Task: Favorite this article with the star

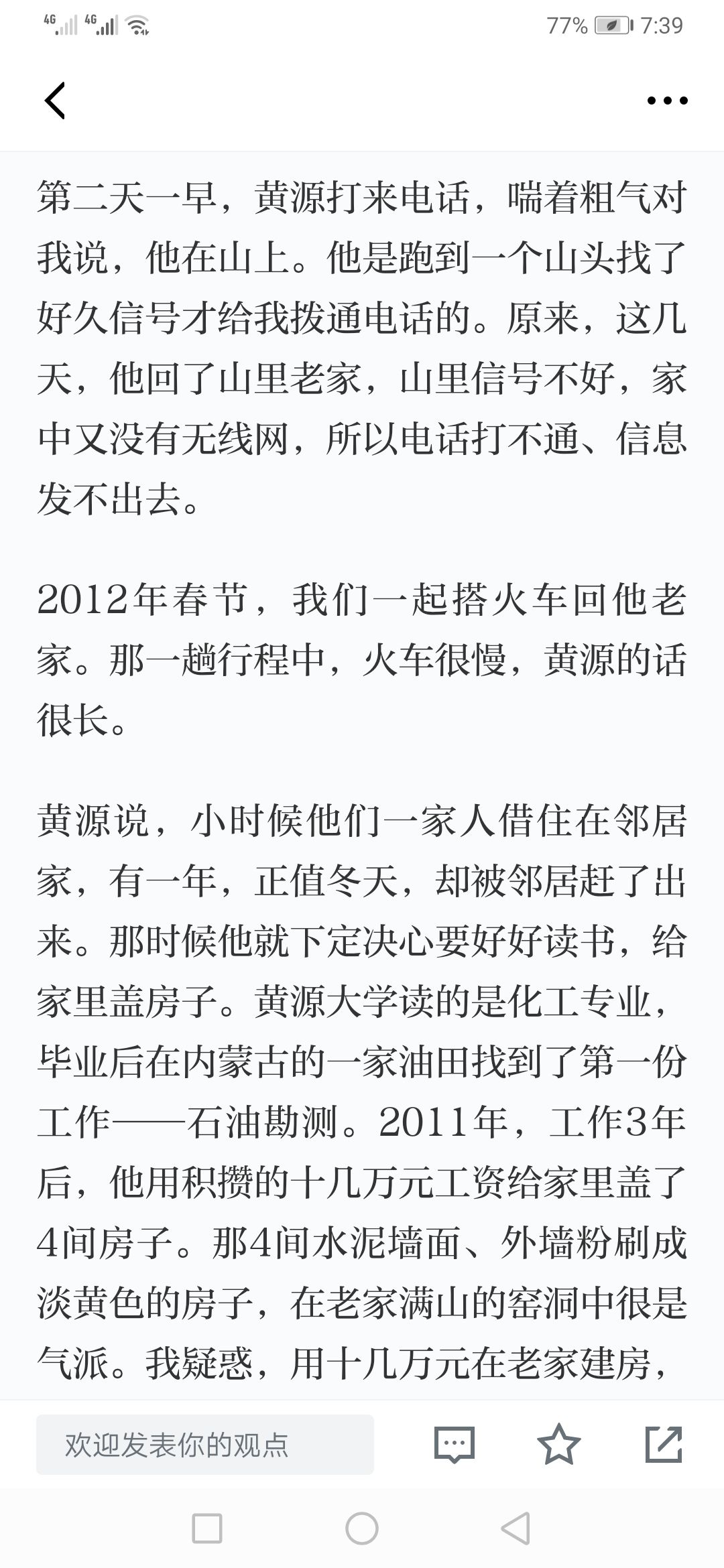Action: (x=558, y=1445)
